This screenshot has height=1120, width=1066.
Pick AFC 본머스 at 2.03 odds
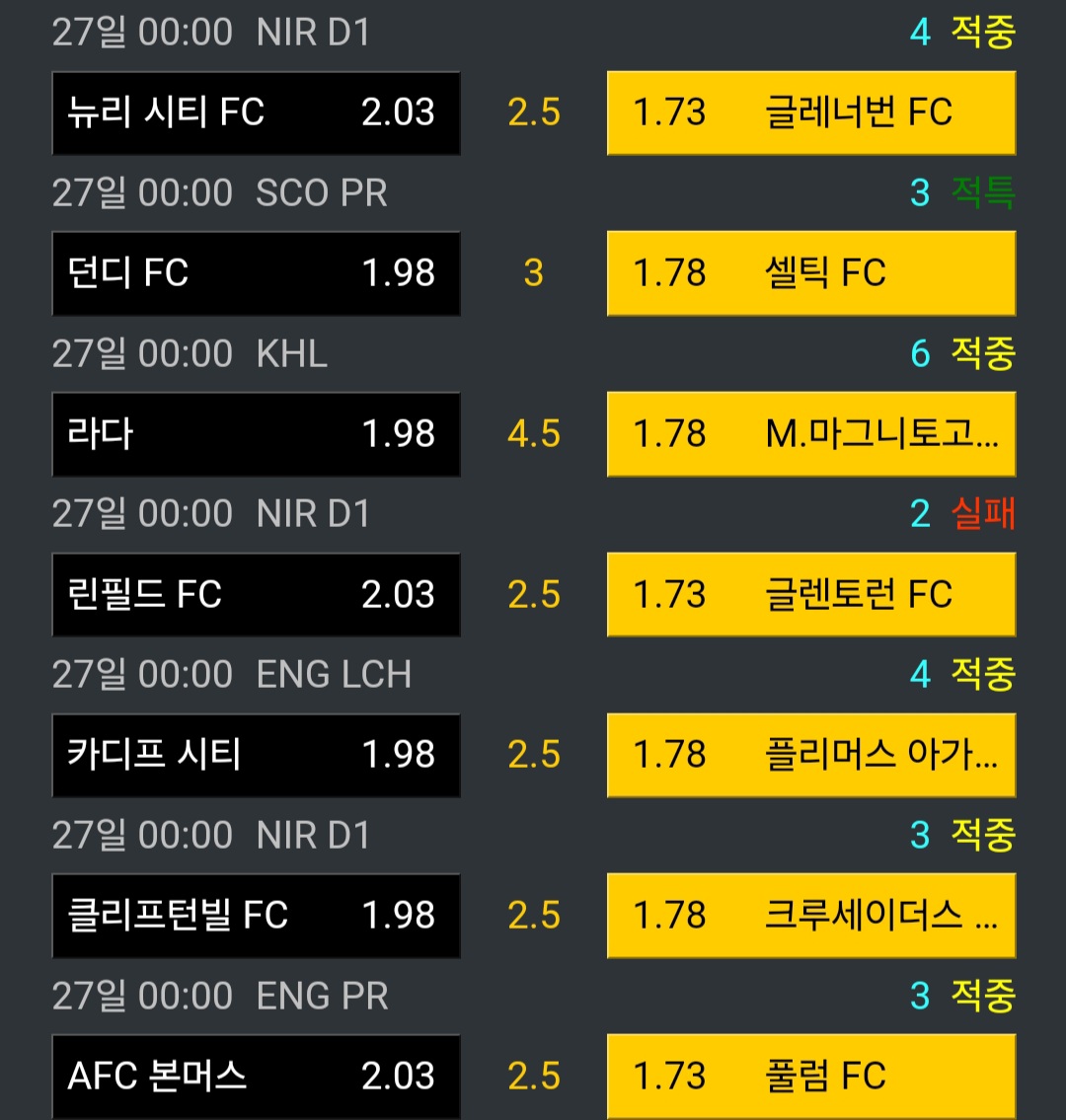click(x=257, y=1077)
